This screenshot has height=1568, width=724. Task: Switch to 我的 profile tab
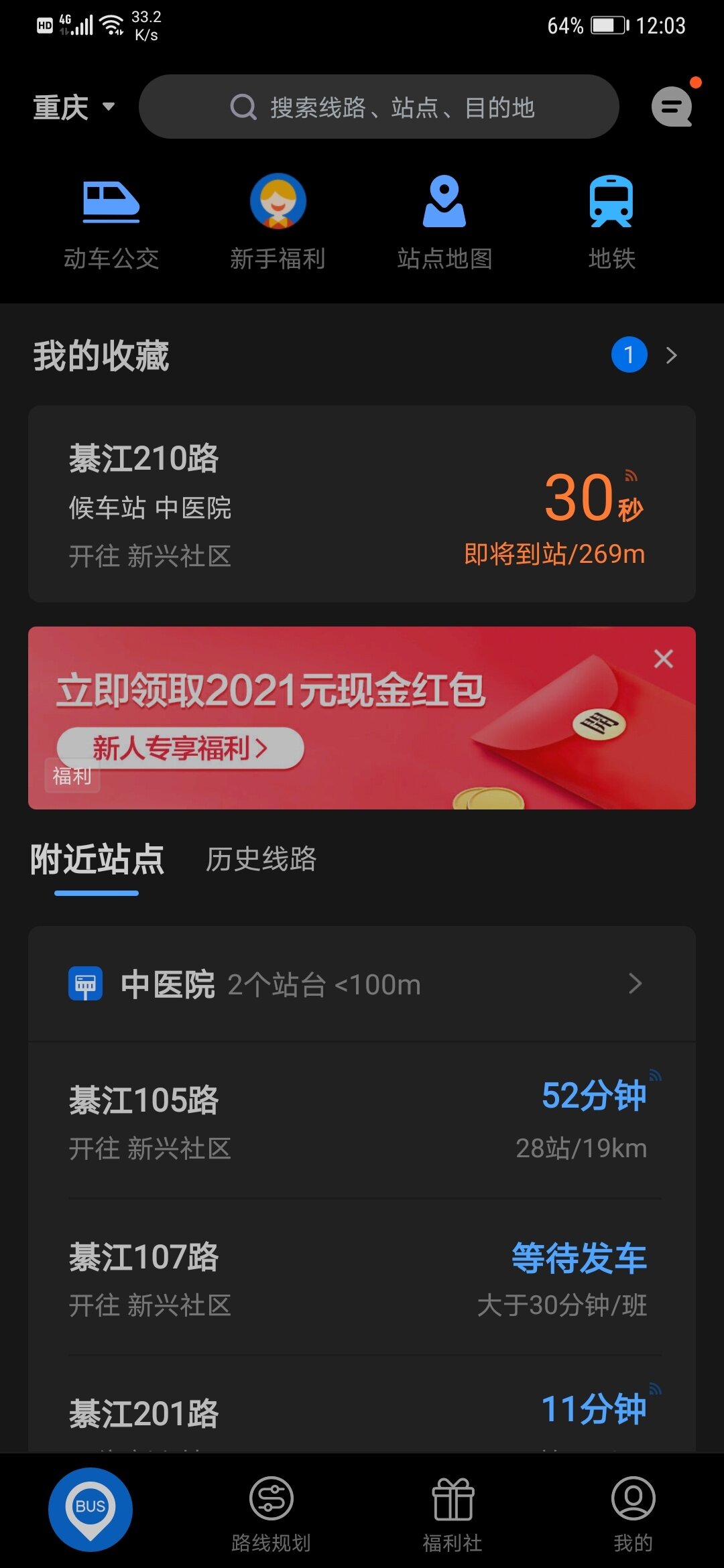(x=633, y=1512)
